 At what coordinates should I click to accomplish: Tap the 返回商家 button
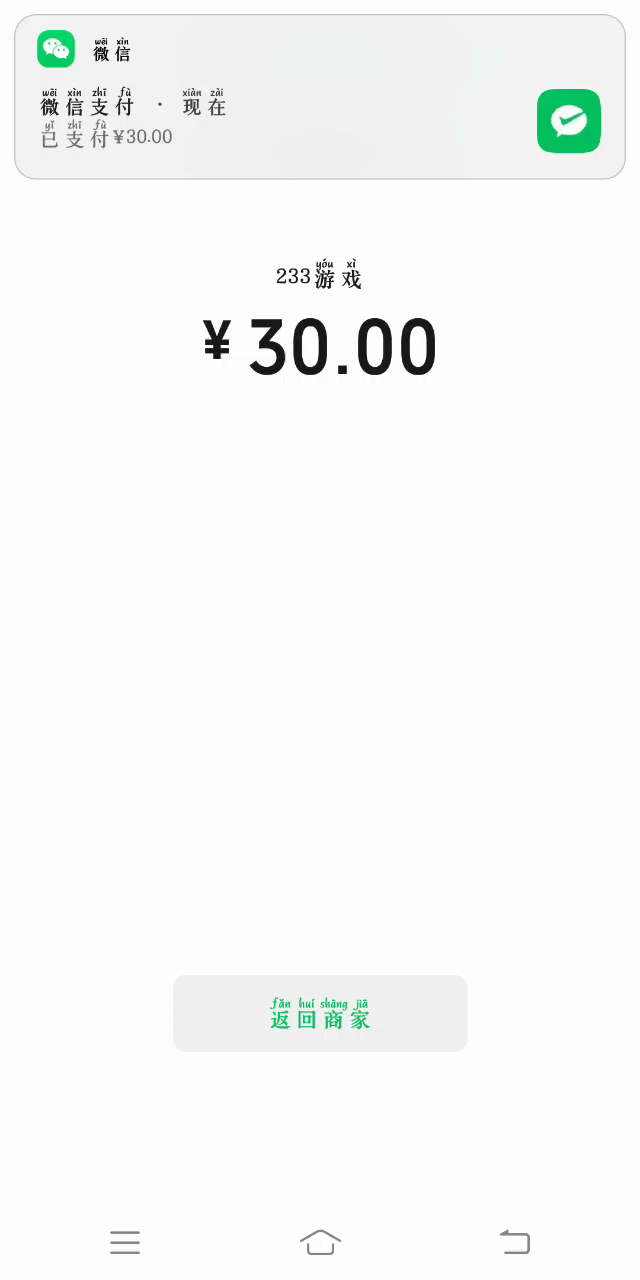(x=320, y=1013)
